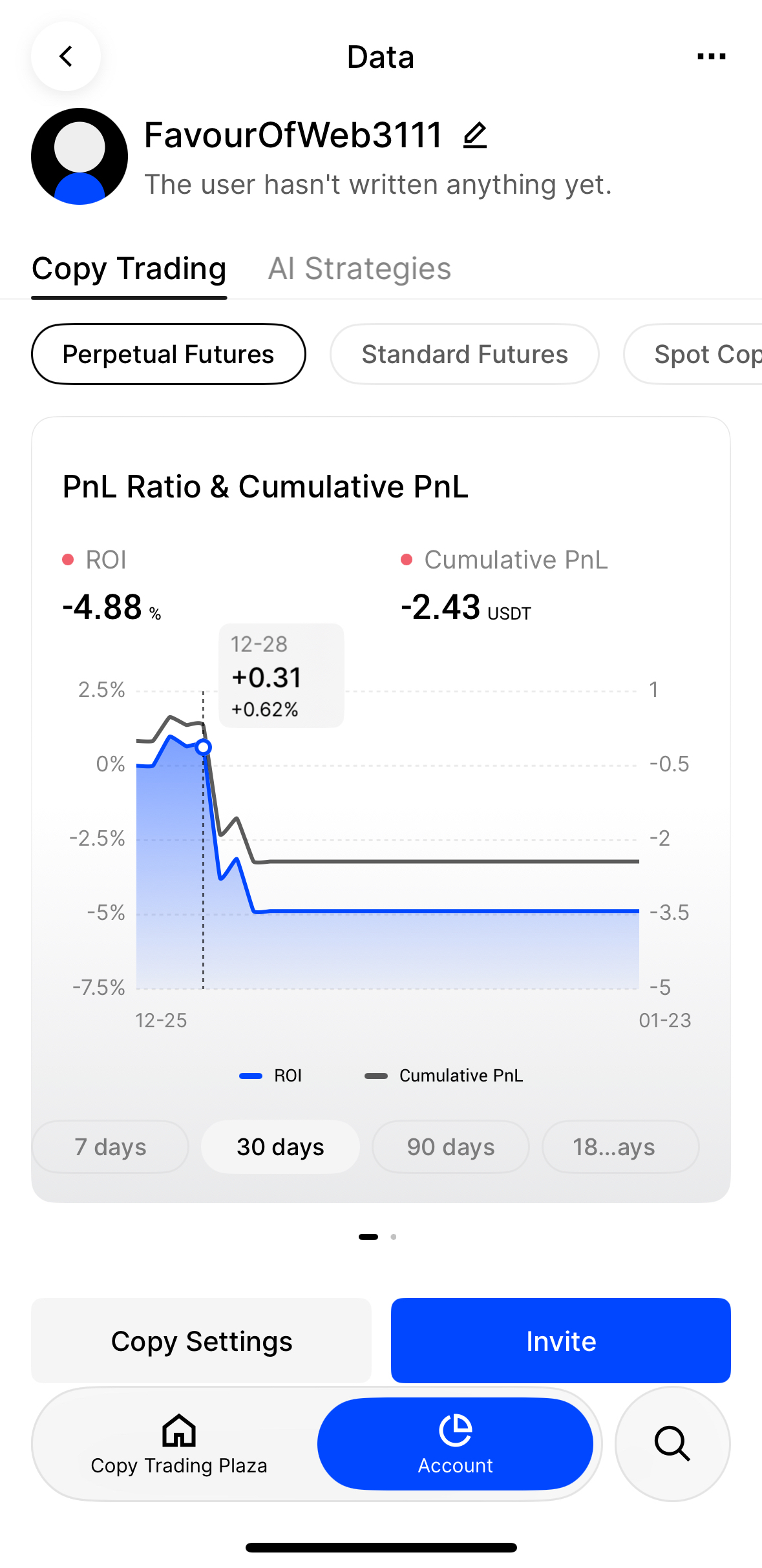Edit the FavourOfWeb3111 username
The width and height of the screenshot is (762, 1568).
475,136
